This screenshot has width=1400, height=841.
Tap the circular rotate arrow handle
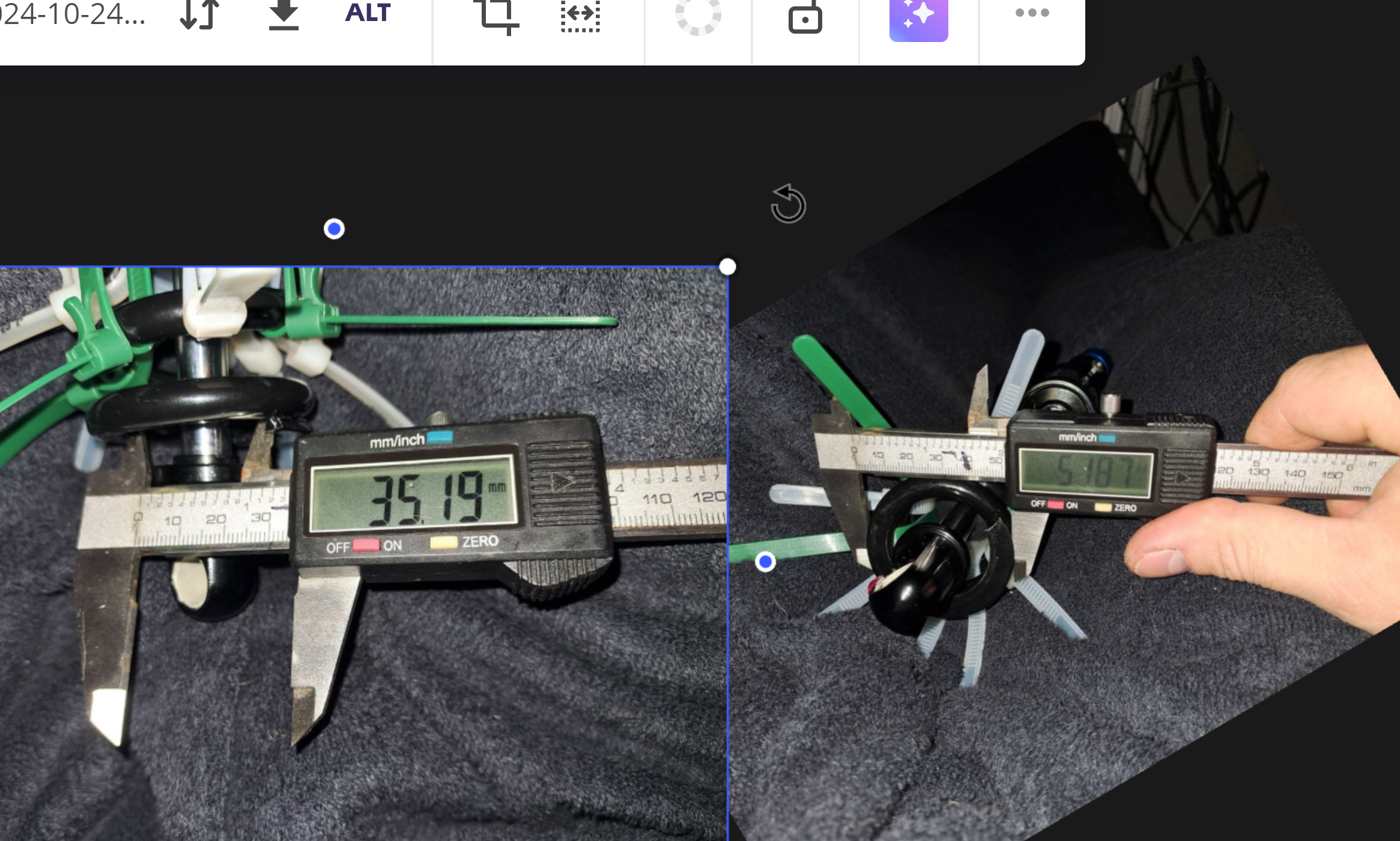tap(788, 204)
